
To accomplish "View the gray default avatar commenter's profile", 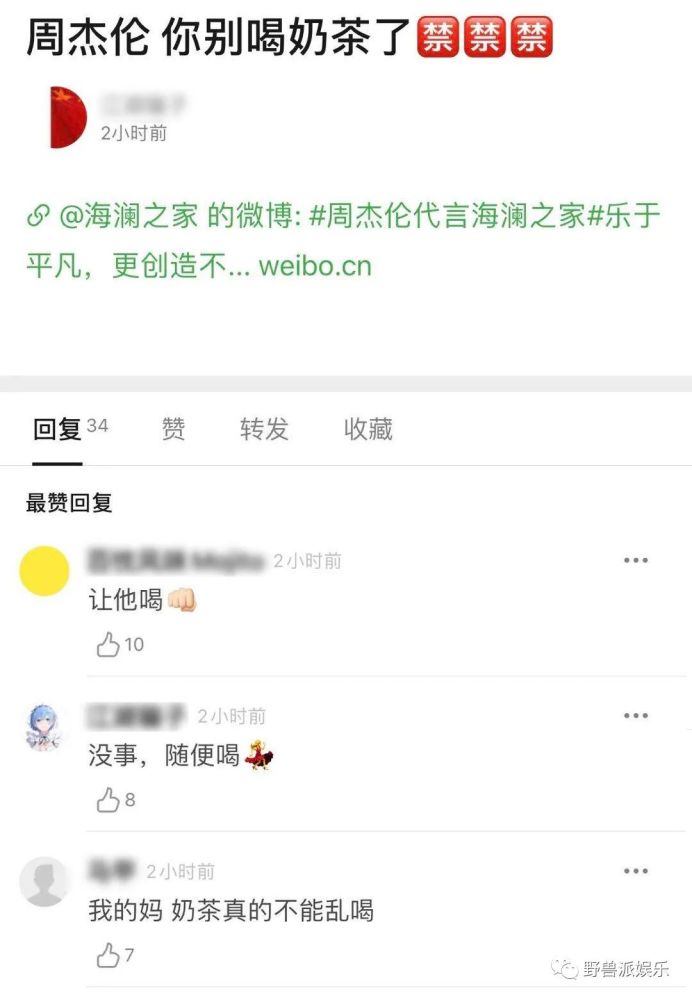I will pos(45,882).
